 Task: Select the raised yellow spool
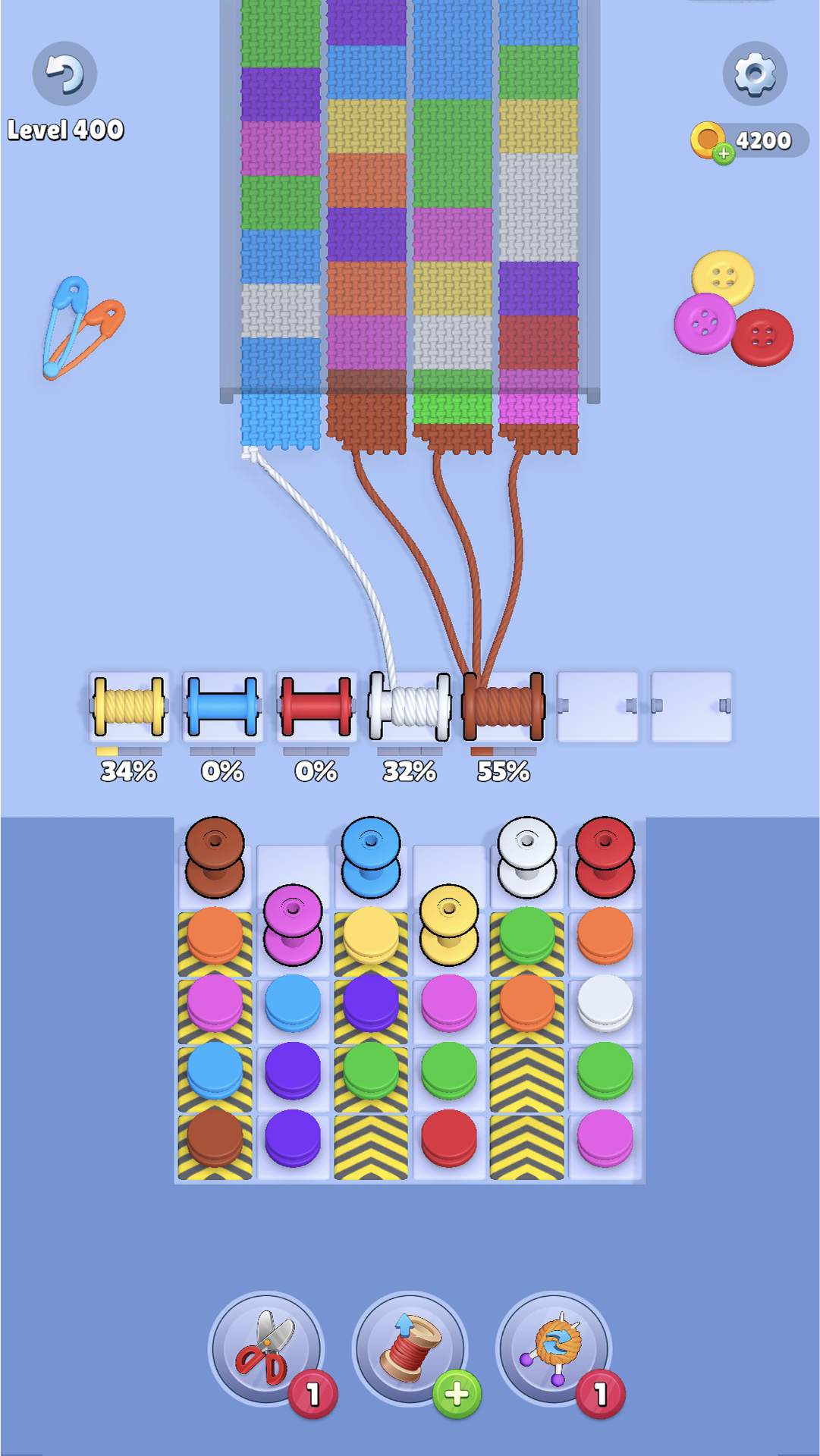coord(449,924)
